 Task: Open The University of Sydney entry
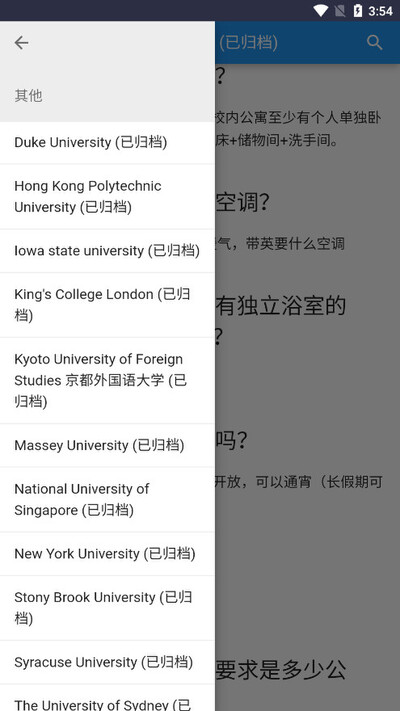(x=107, y=698)
